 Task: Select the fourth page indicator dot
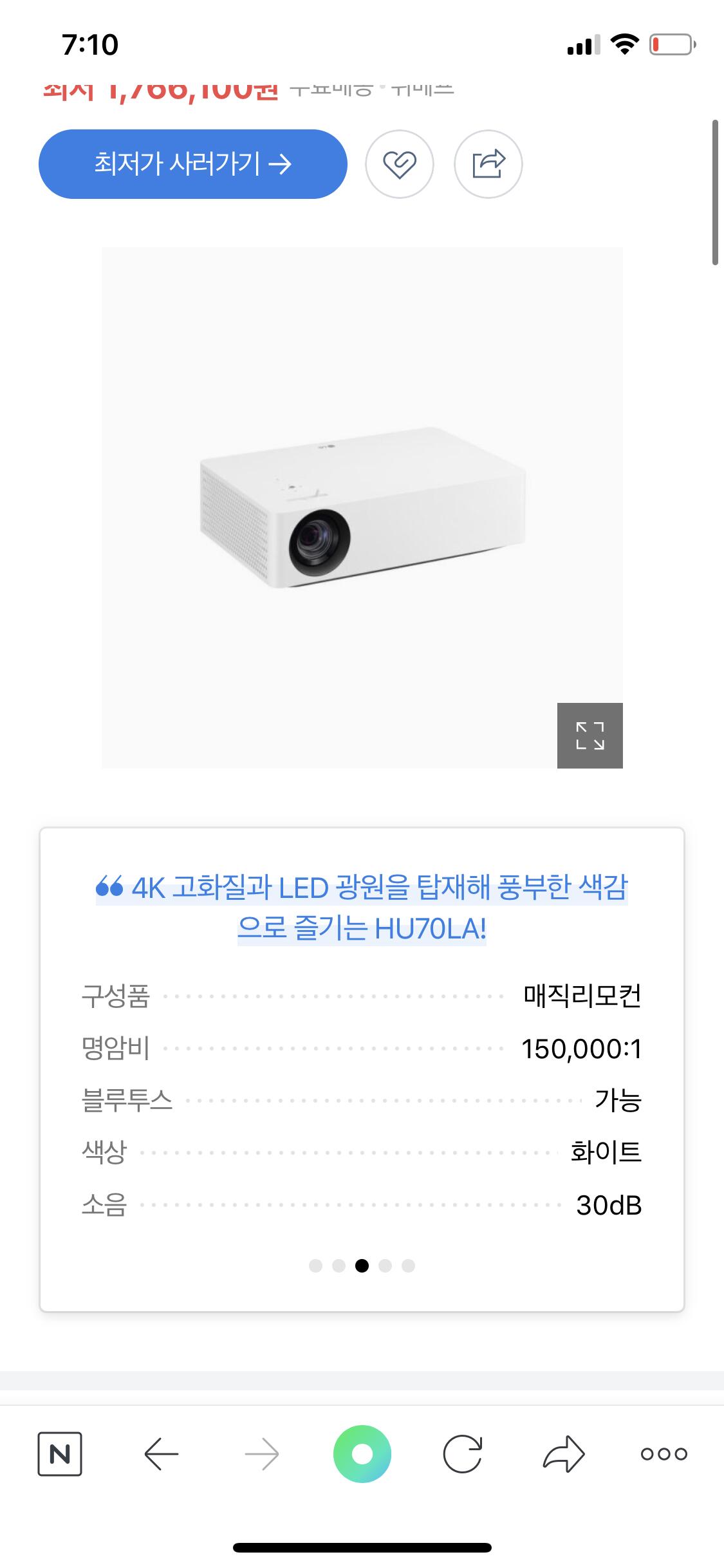[385, 1265]
